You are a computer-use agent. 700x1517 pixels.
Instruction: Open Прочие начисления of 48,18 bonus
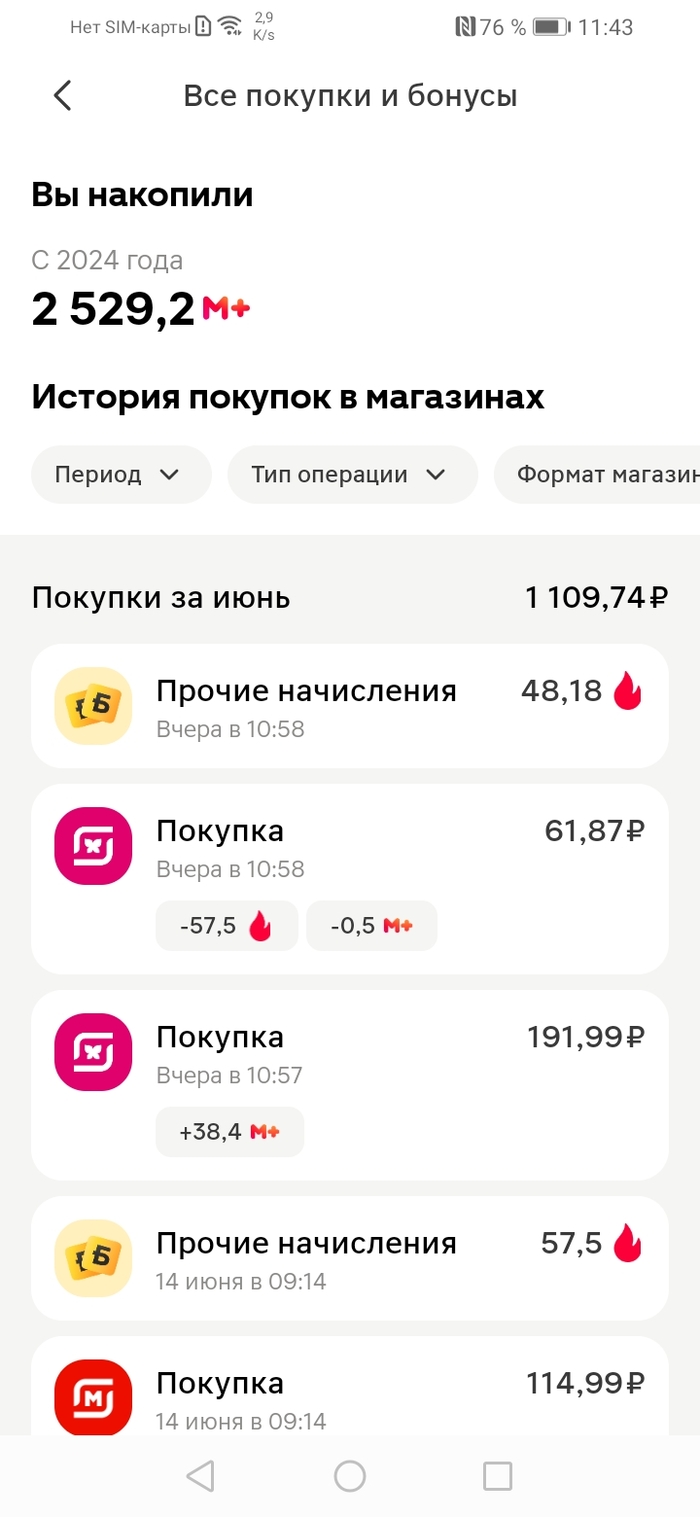coord(349,706)
